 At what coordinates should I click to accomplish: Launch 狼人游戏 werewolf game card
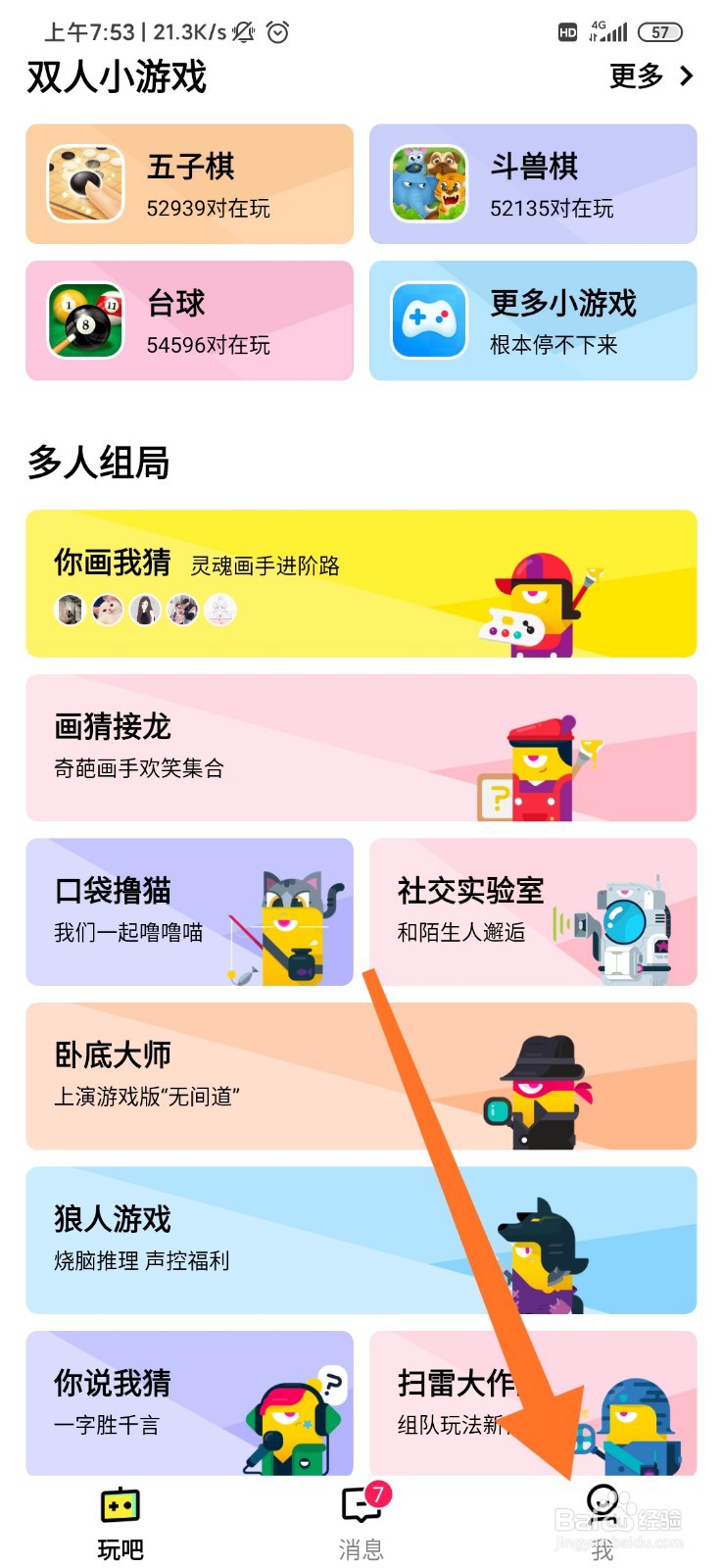tap(361, 1243)
